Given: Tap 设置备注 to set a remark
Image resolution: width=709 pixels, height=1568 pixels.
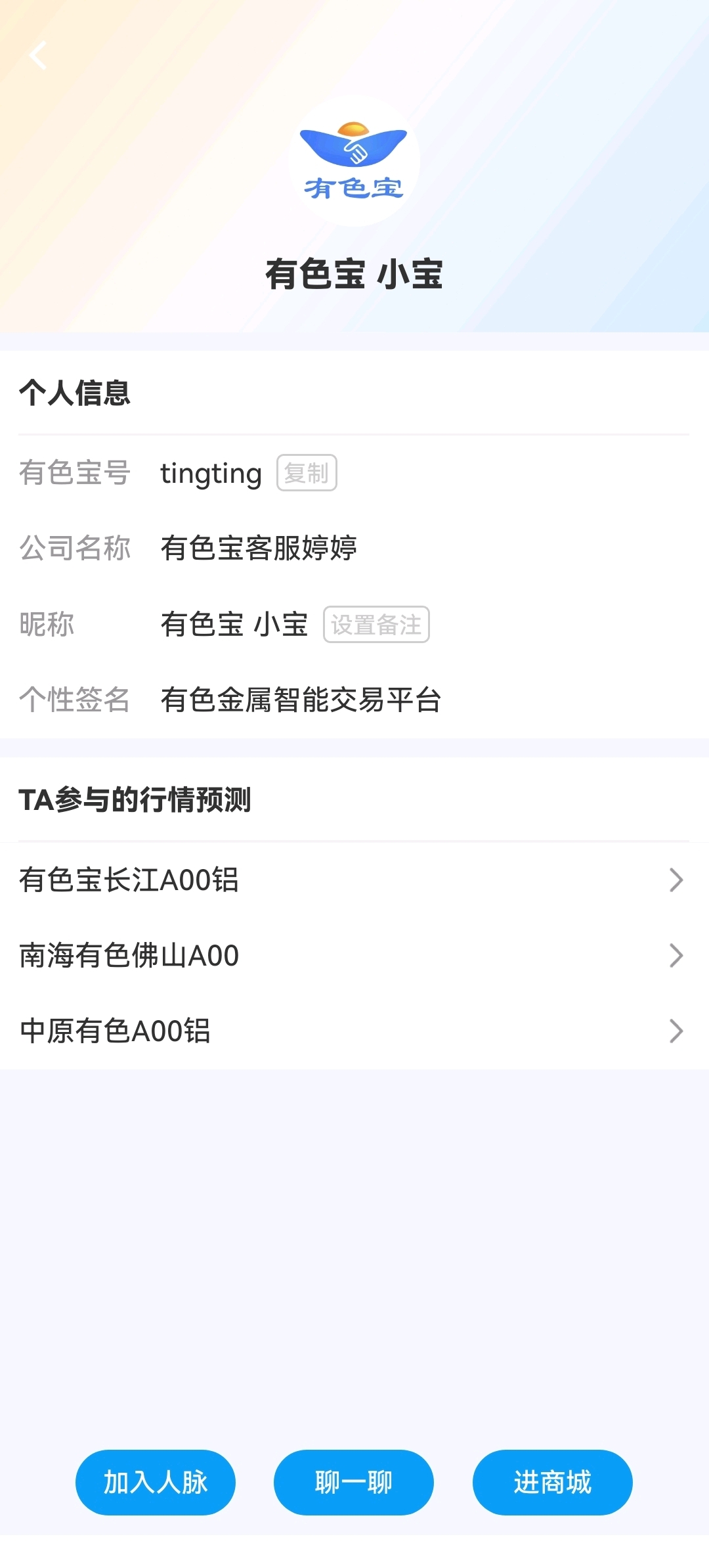Looking at the screenshot, I should pos(376,624).
